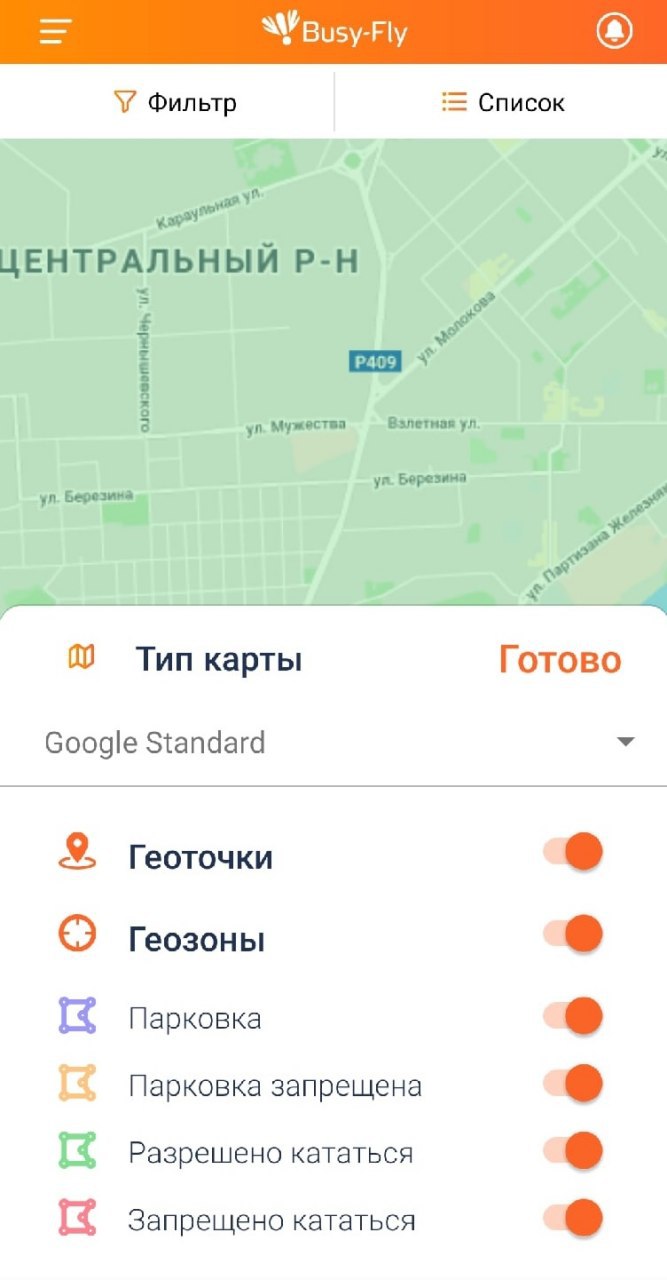Toggle Разрешено кататься zones

coord(574,1151)
